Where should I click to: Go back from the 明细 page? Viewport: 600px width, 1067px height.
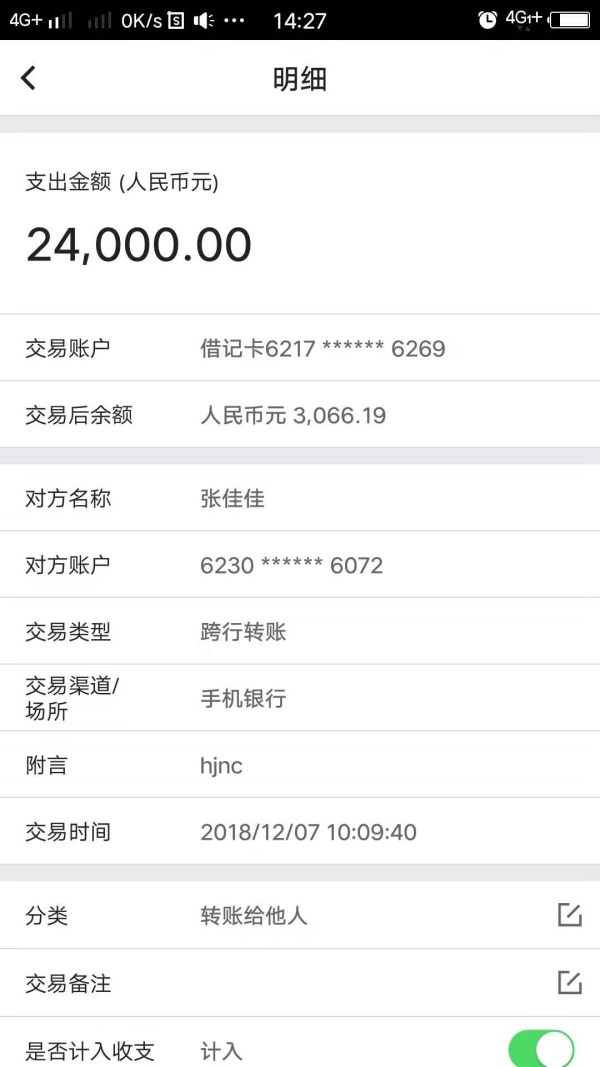tap(28, 78)
